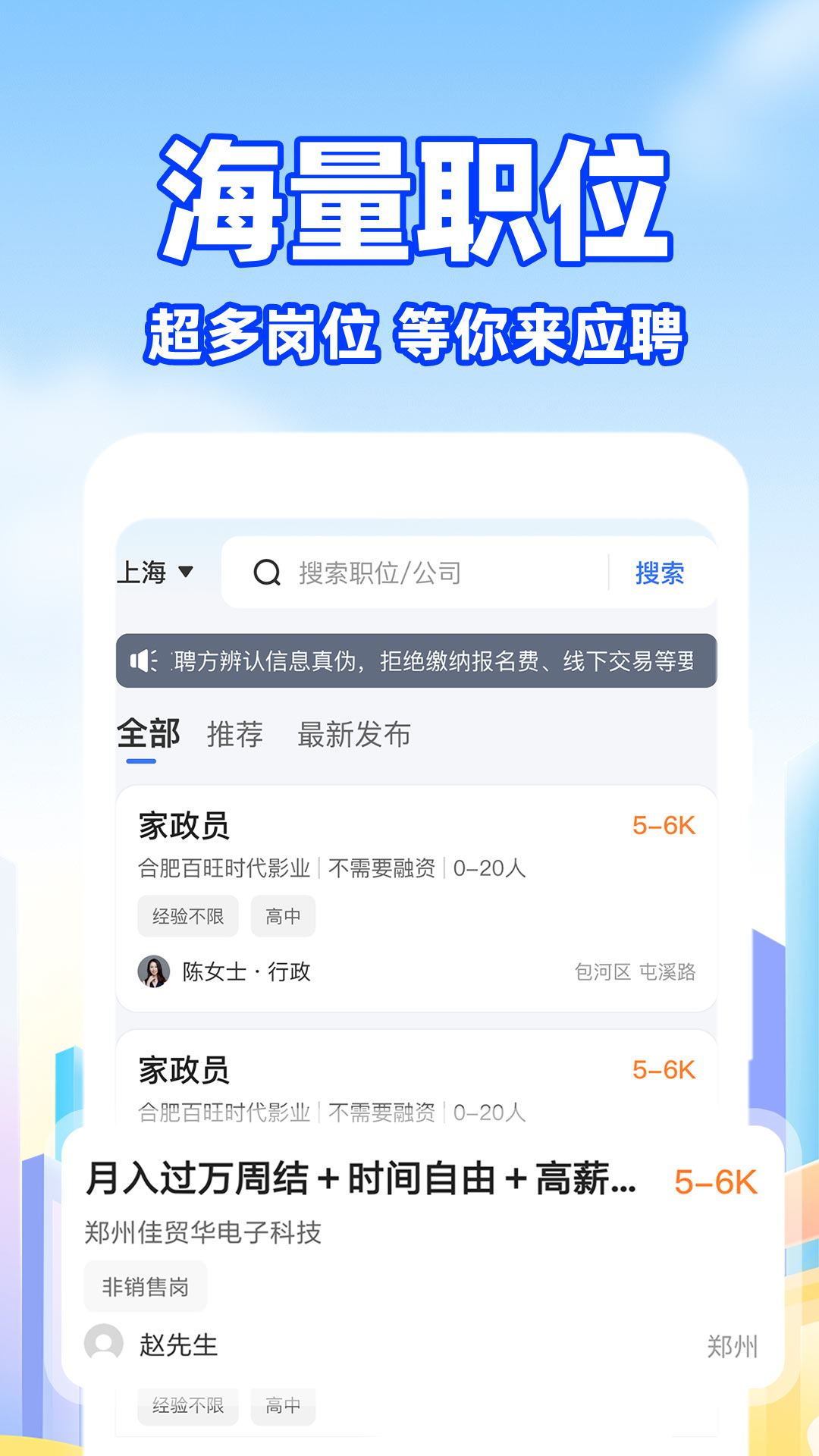Switch to the 推荐 tab
The image size is (819, 1456).
tap(234, 734)
